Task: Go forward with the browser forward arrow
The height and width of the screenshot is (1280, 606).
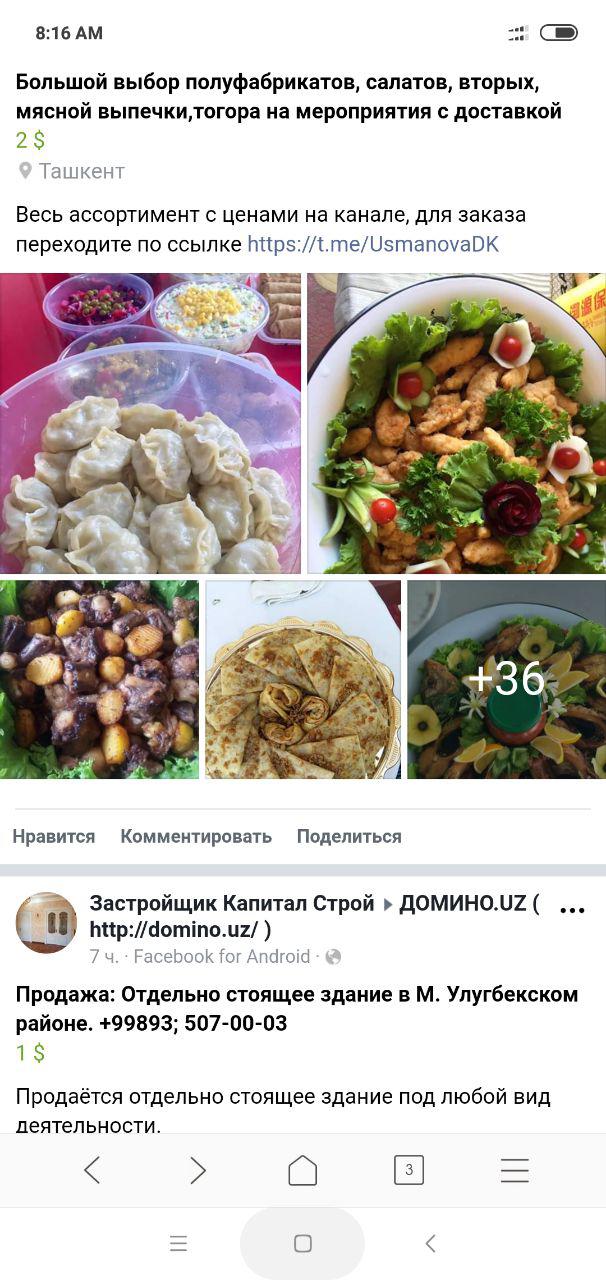Action: pyautogui.click(x=198, y=1170)
